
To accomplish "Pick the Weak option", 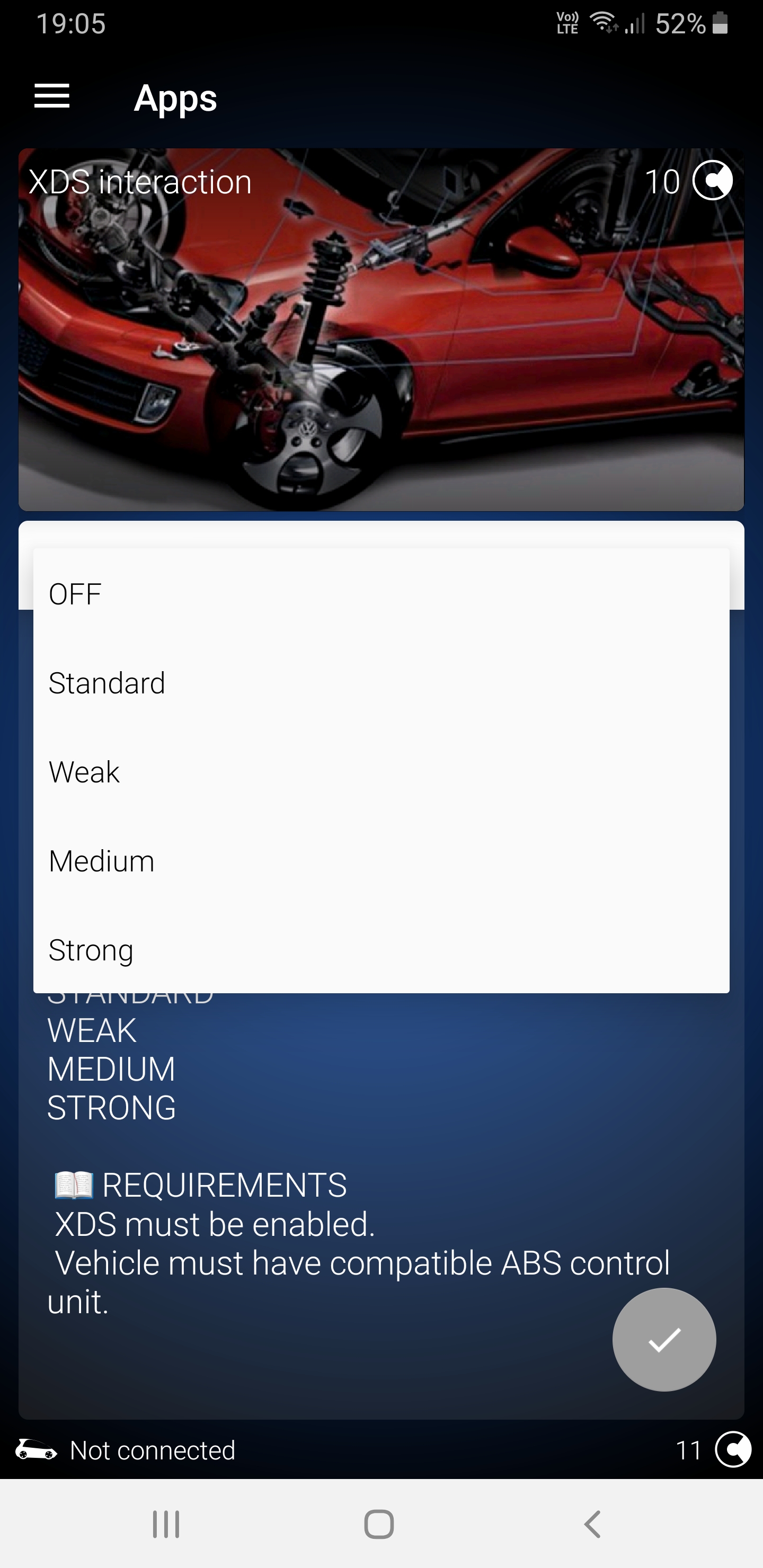I will [380, 772].
